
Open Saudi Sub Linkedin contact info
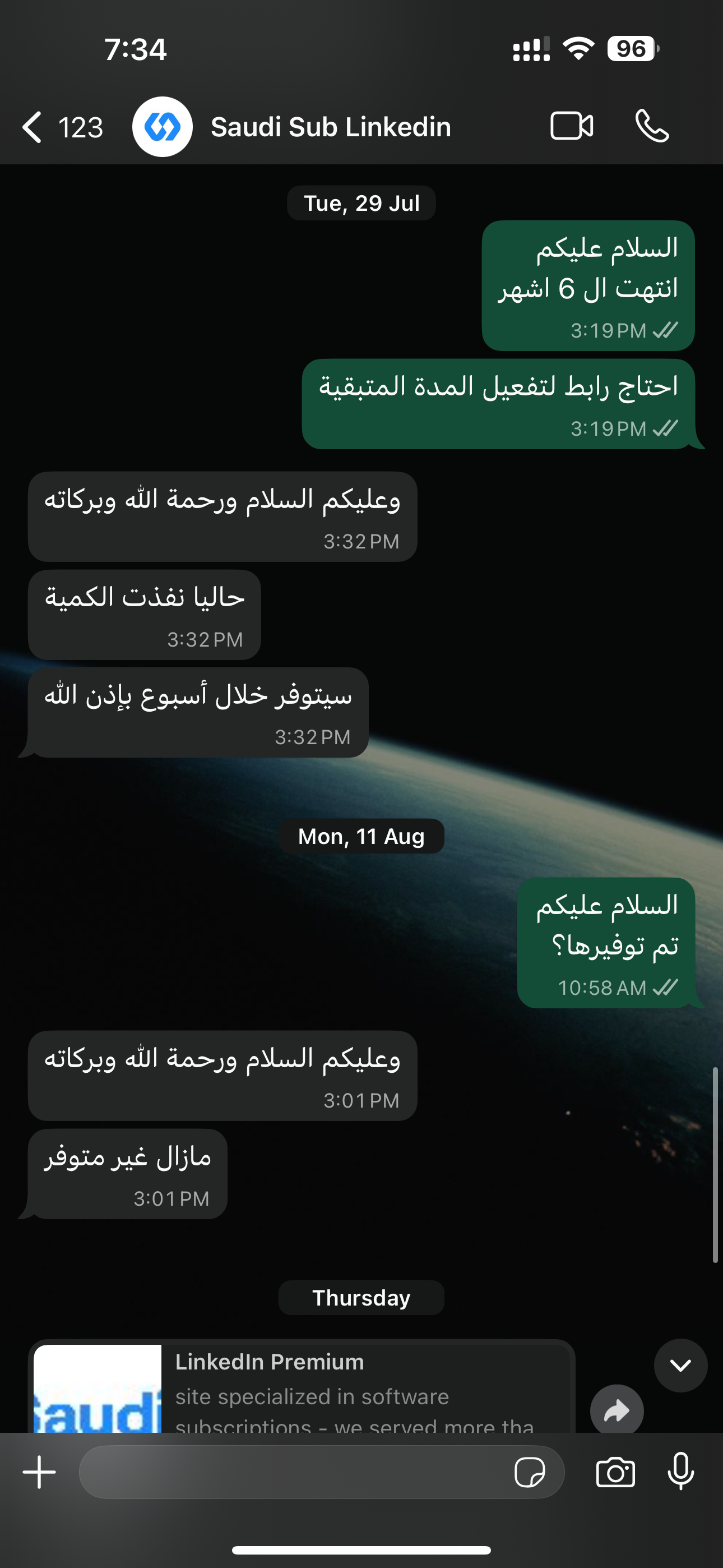pos(330,127)
